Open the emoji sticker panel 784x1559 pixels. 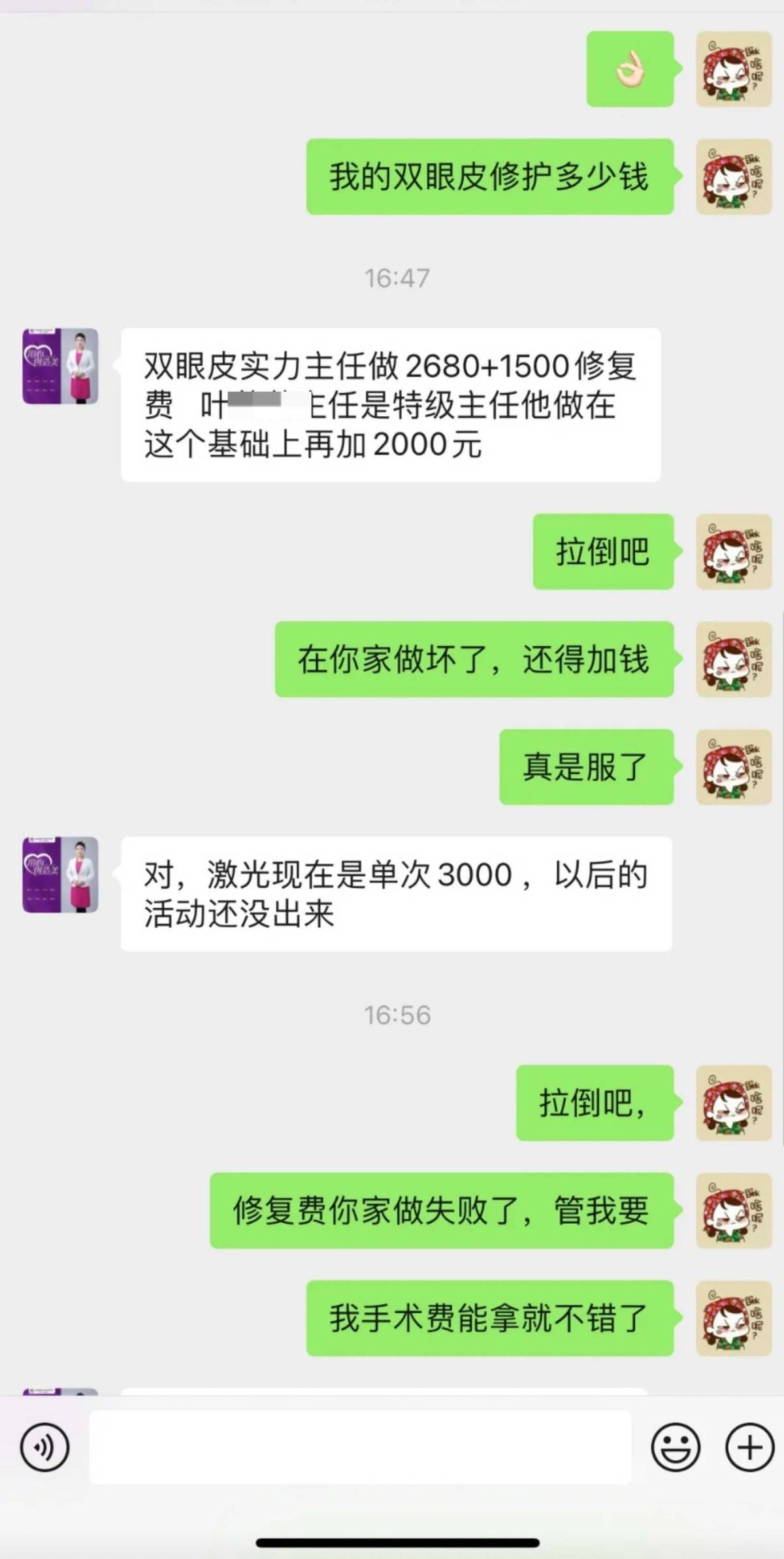676,1447
